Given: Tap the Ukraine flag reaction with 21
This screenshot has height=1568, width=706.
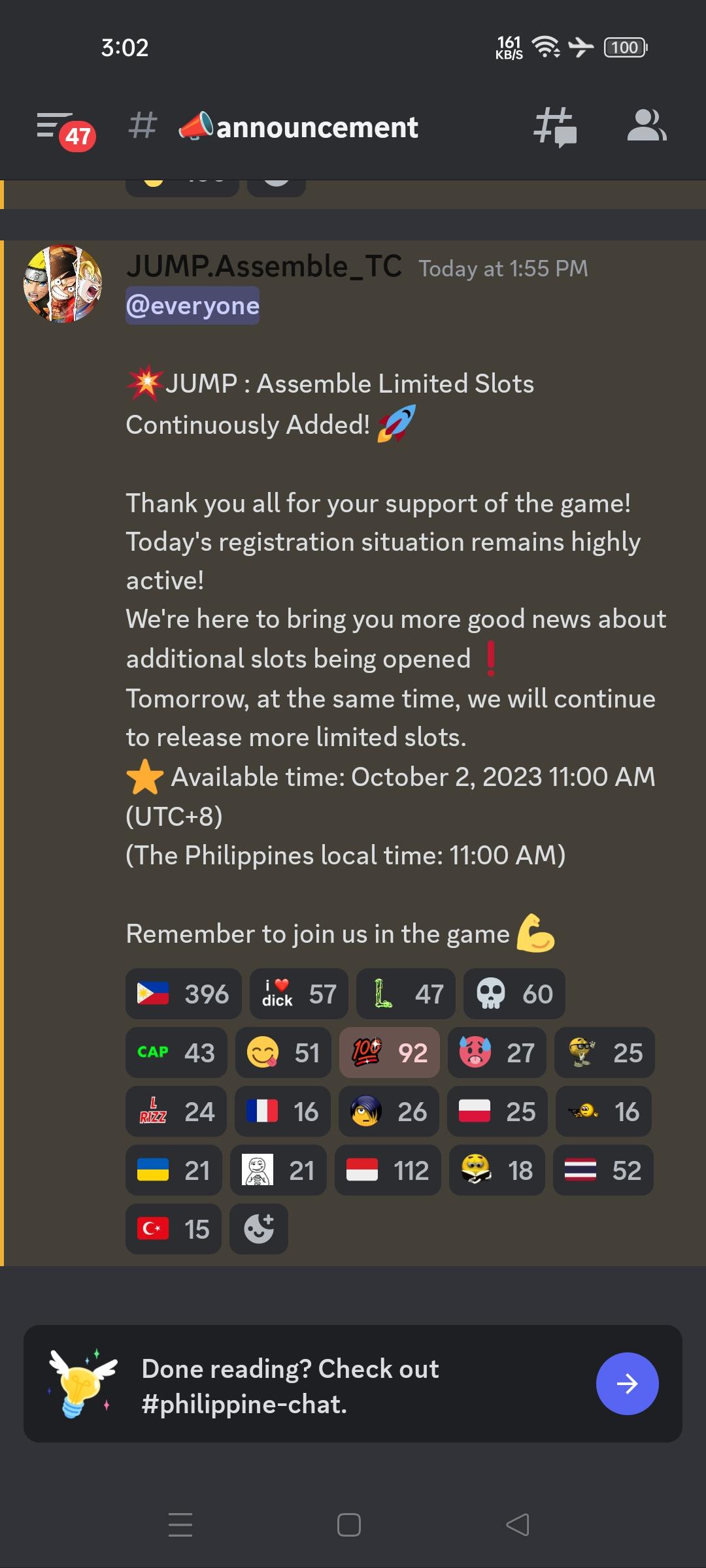Looking at the screenshot, I should (173, 1170).
